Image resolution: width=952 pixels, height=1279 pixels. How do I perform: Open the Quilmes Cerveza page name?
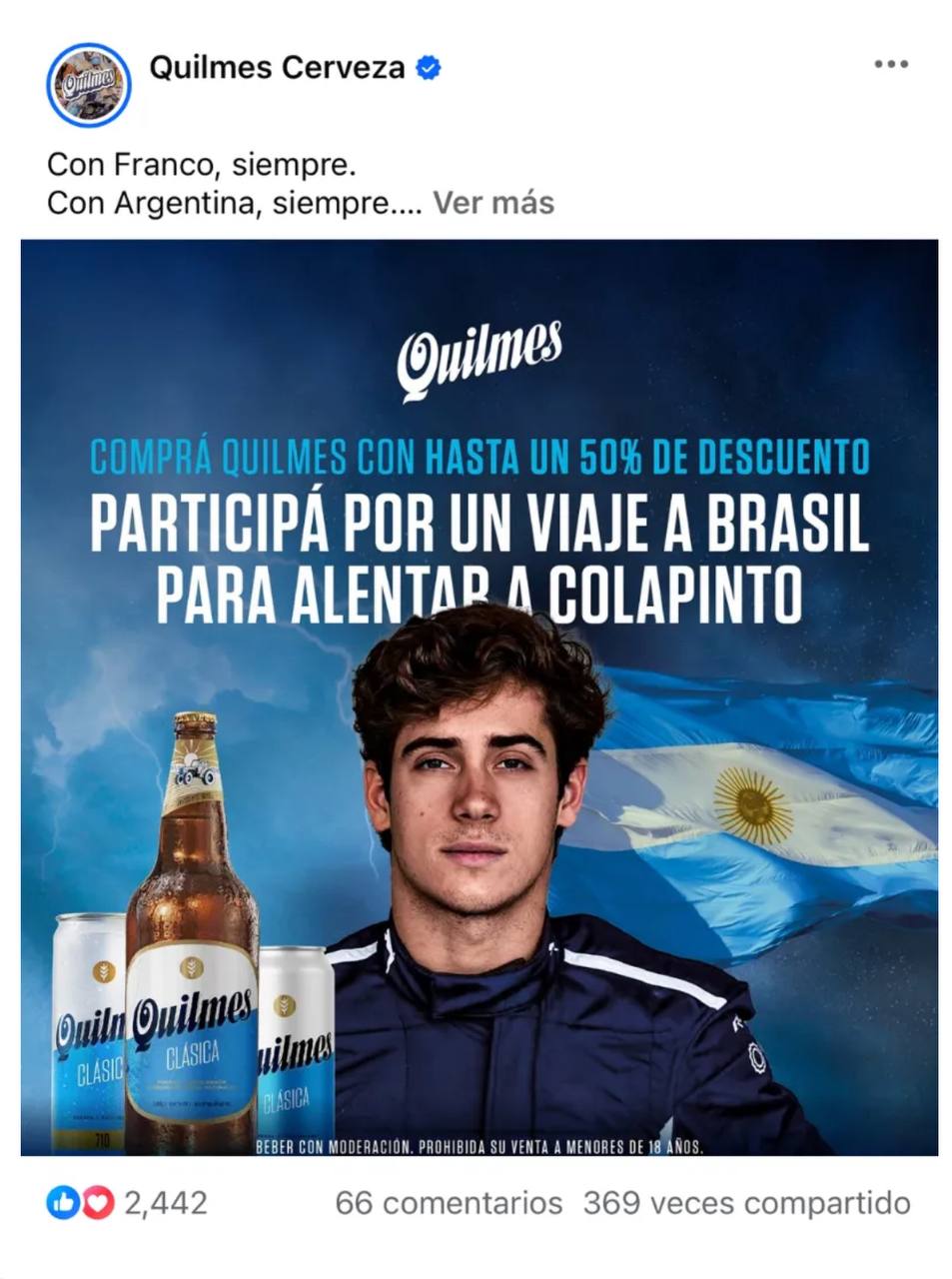(x=277, y=68)
